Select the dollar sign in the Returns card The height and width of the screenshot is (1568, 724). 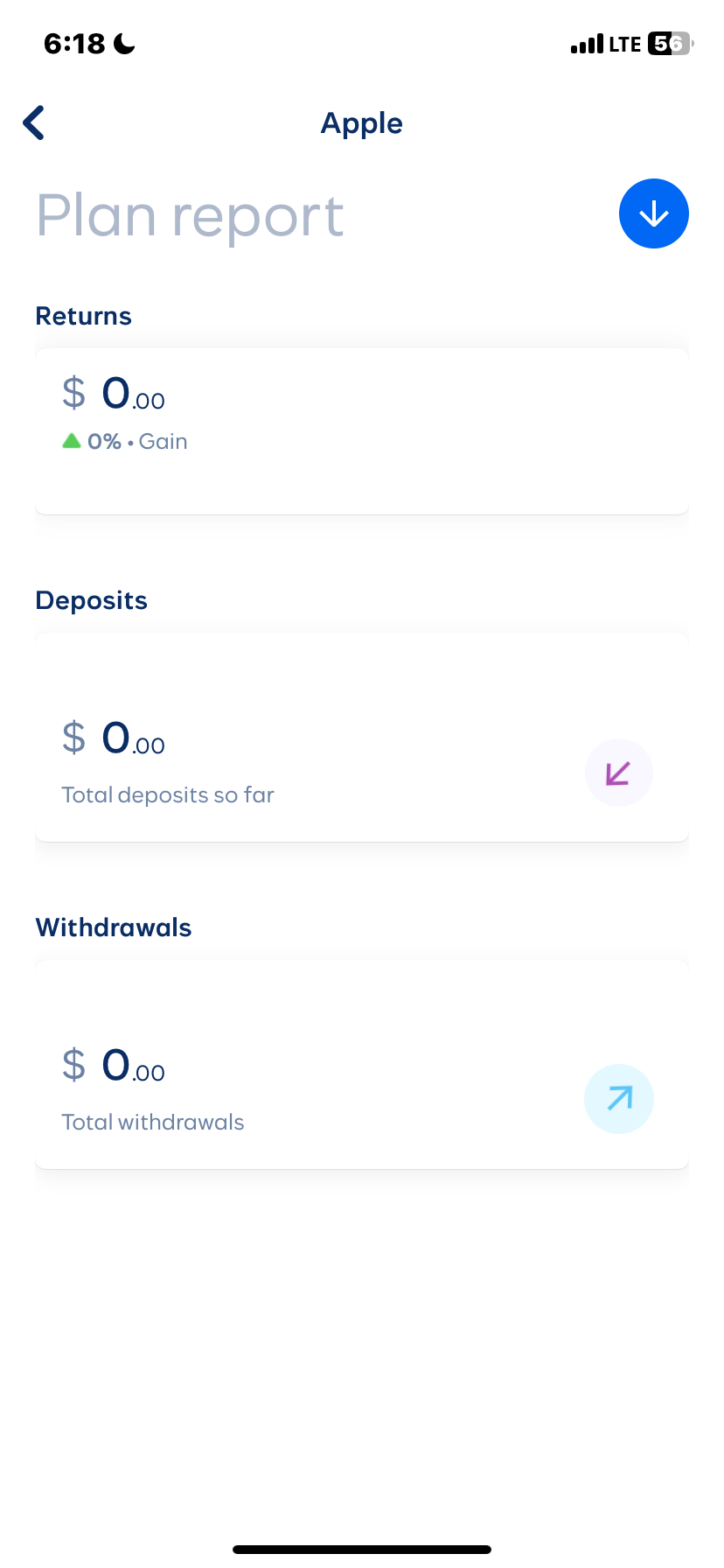click(x=74, y=393)
